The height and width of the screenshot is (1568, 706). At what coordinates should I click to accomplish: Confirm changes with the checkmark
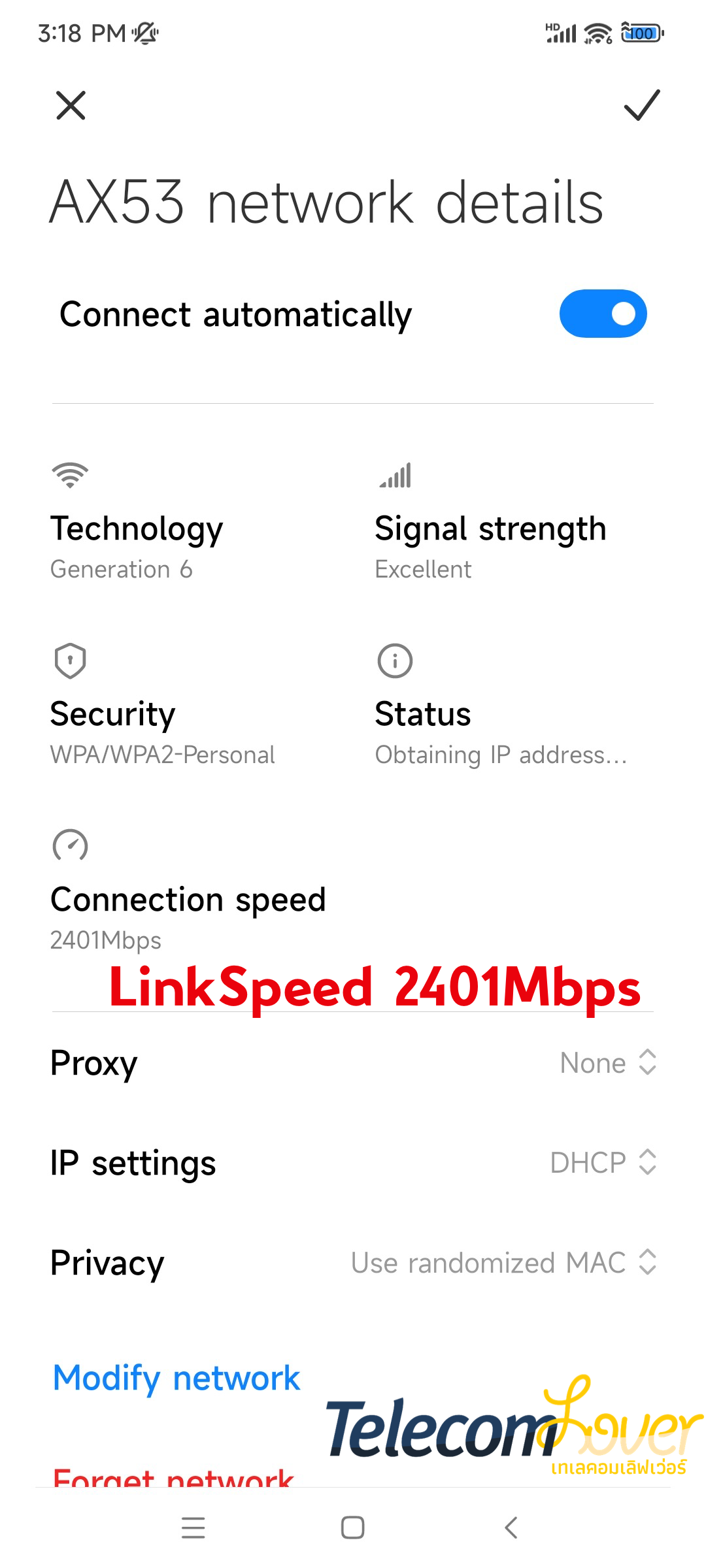(x=642, y=105)
